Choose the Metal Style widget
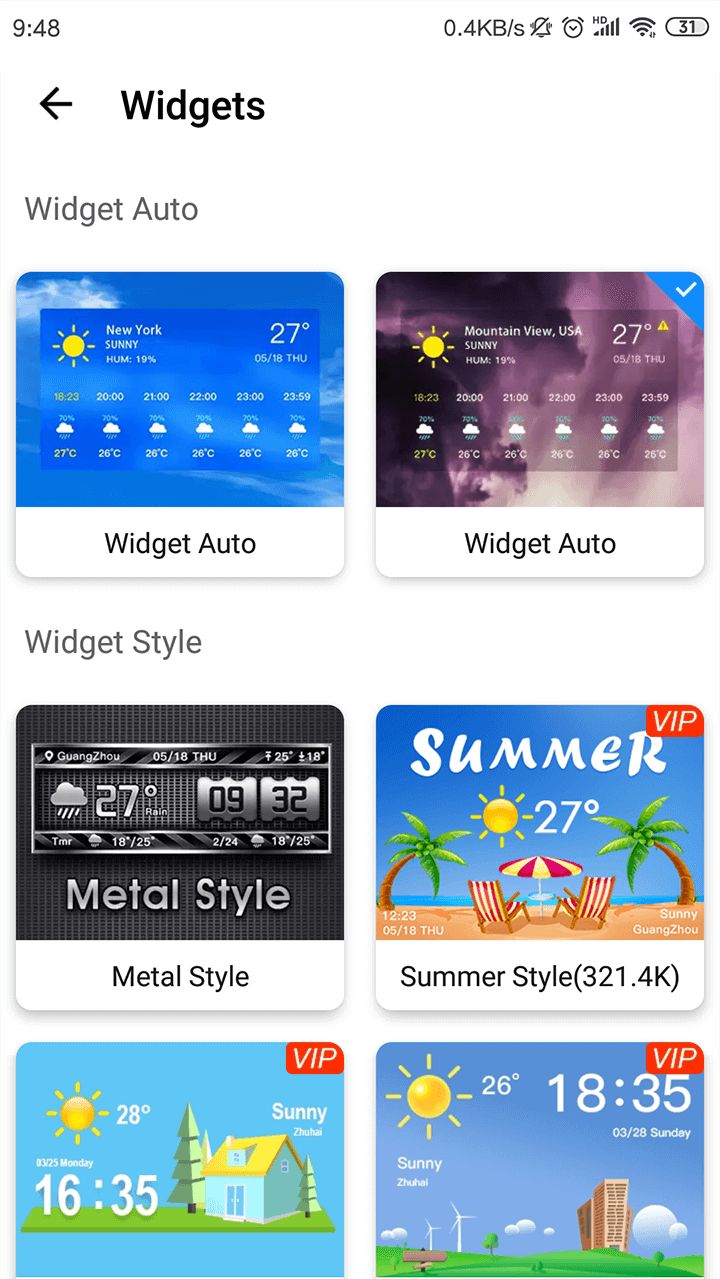 180,857
